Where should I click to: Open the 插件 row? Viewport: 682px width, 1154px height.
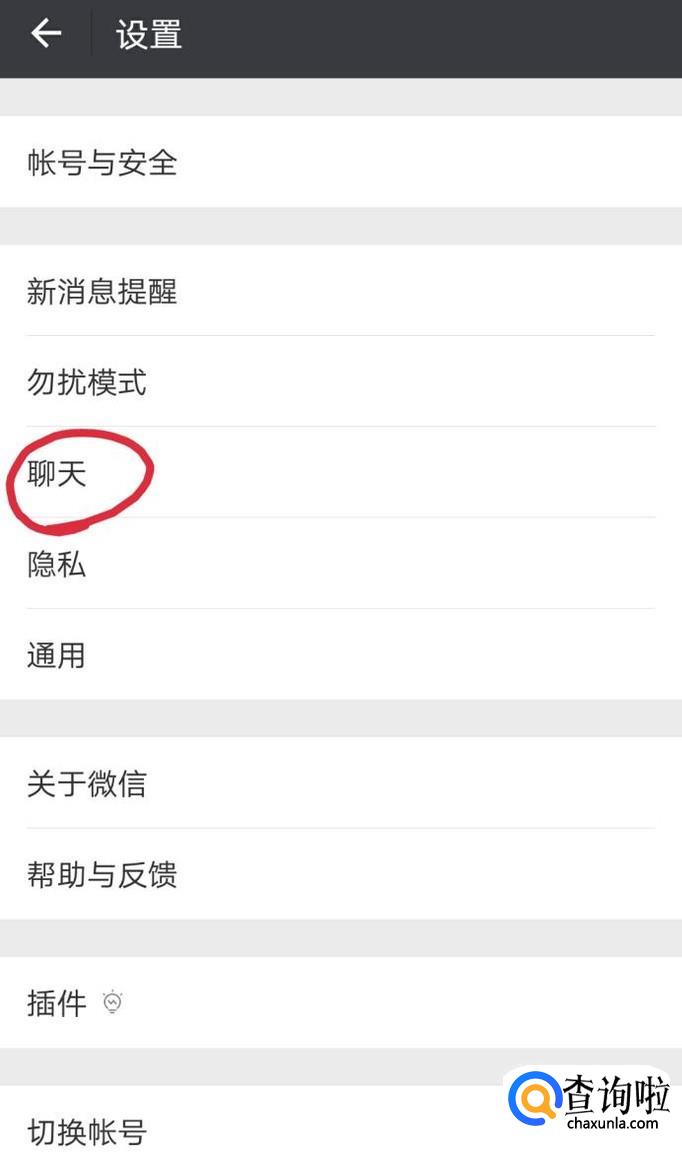click(341, 1002)
